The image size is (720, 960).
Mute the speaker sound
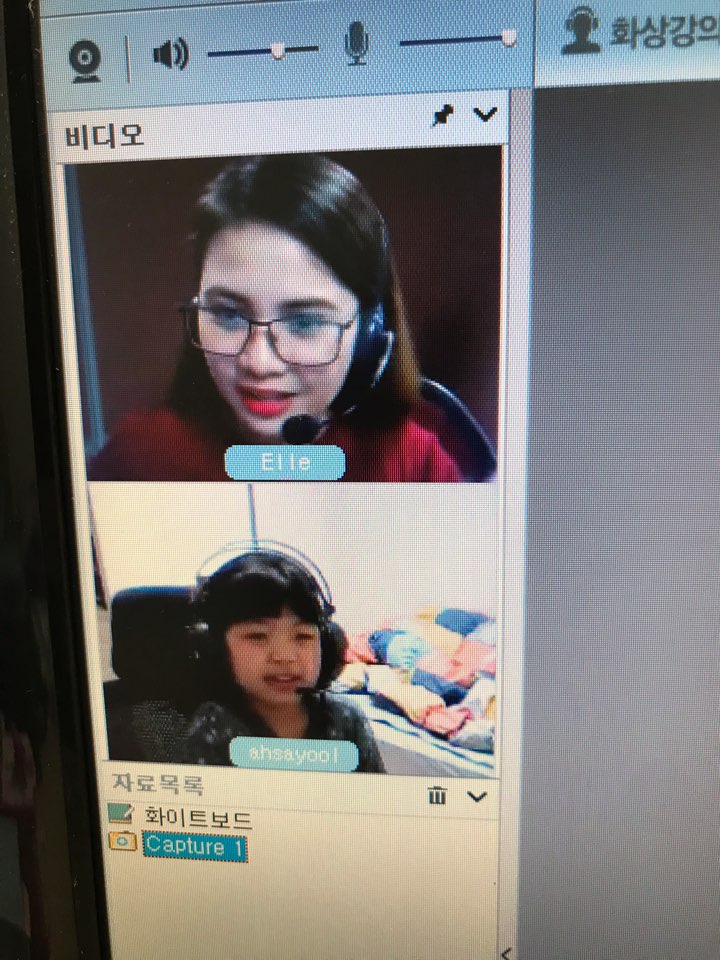coord(170,53)
